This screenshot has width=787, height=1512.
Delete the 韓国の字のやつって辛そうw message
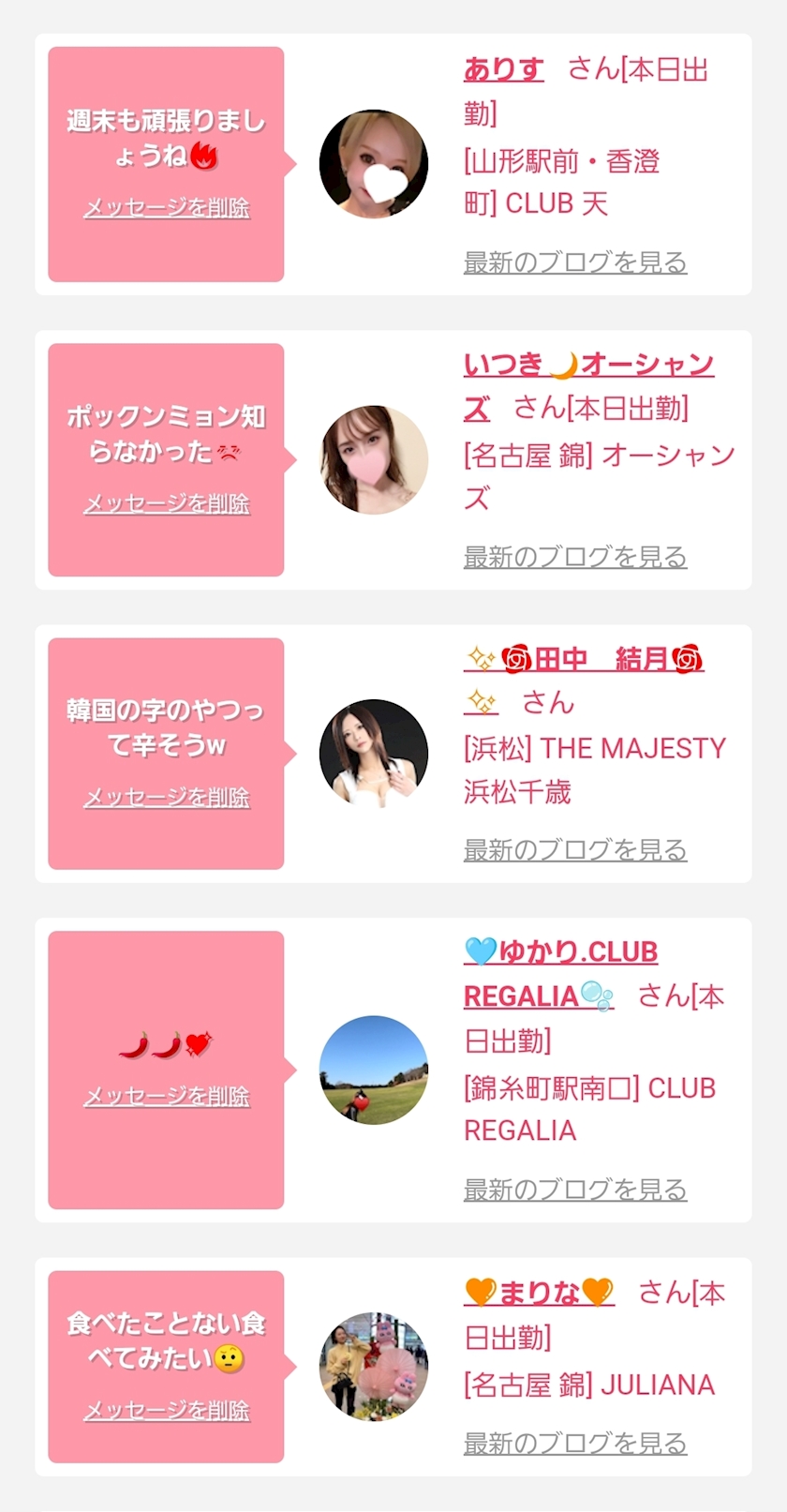167,798
